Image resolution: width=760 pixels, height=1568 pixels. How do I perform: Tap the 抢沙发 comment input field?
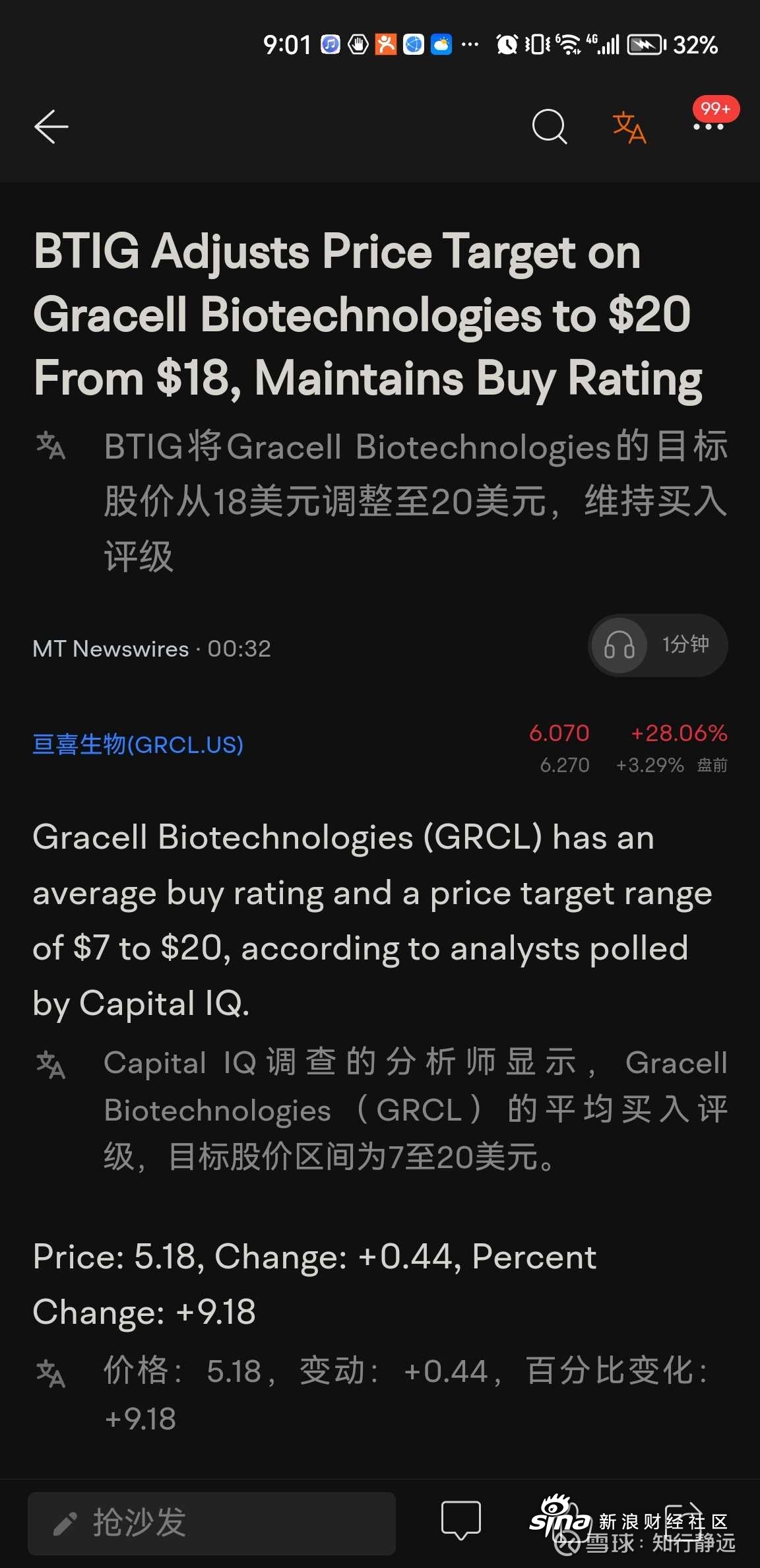212,1523
